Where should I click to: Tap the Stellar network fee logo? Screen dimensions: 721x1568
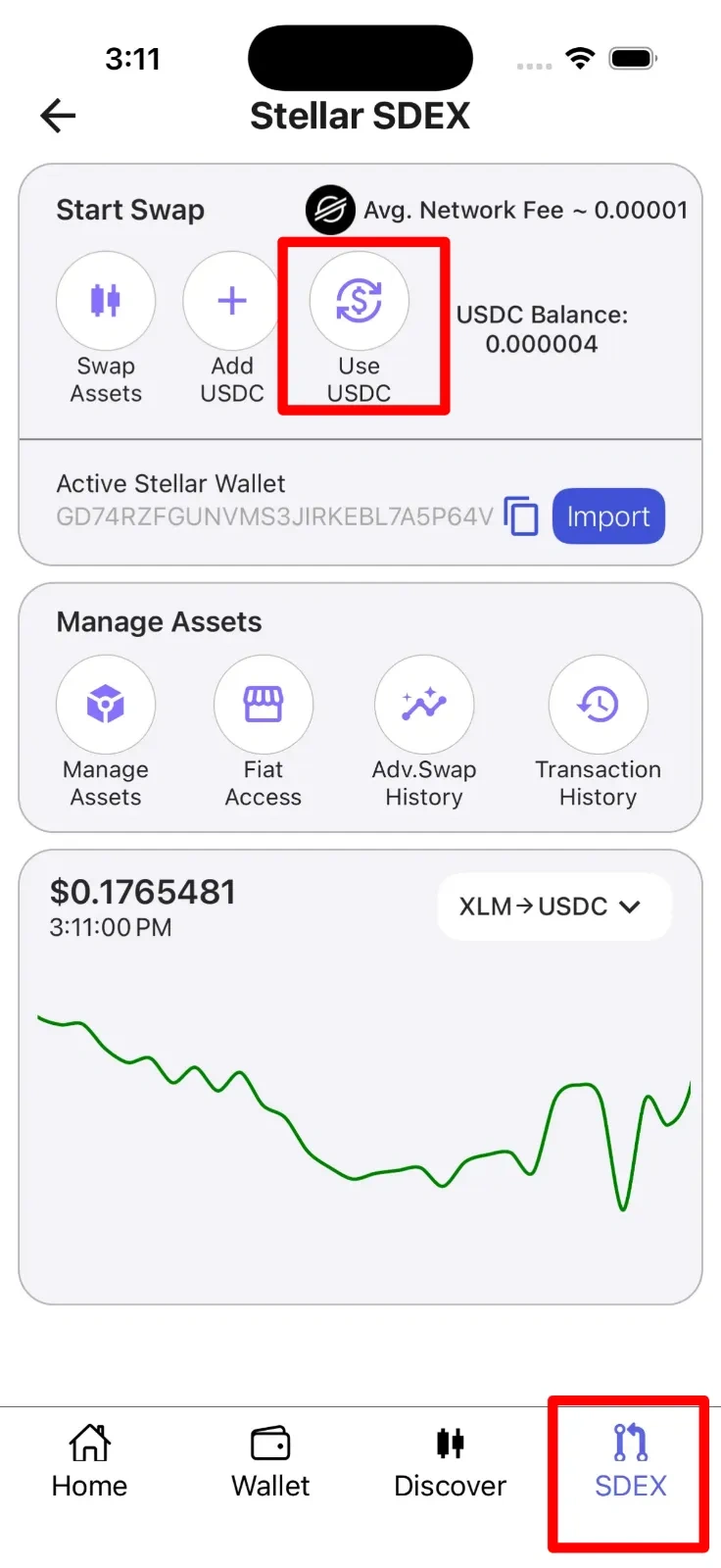[330, 210]
